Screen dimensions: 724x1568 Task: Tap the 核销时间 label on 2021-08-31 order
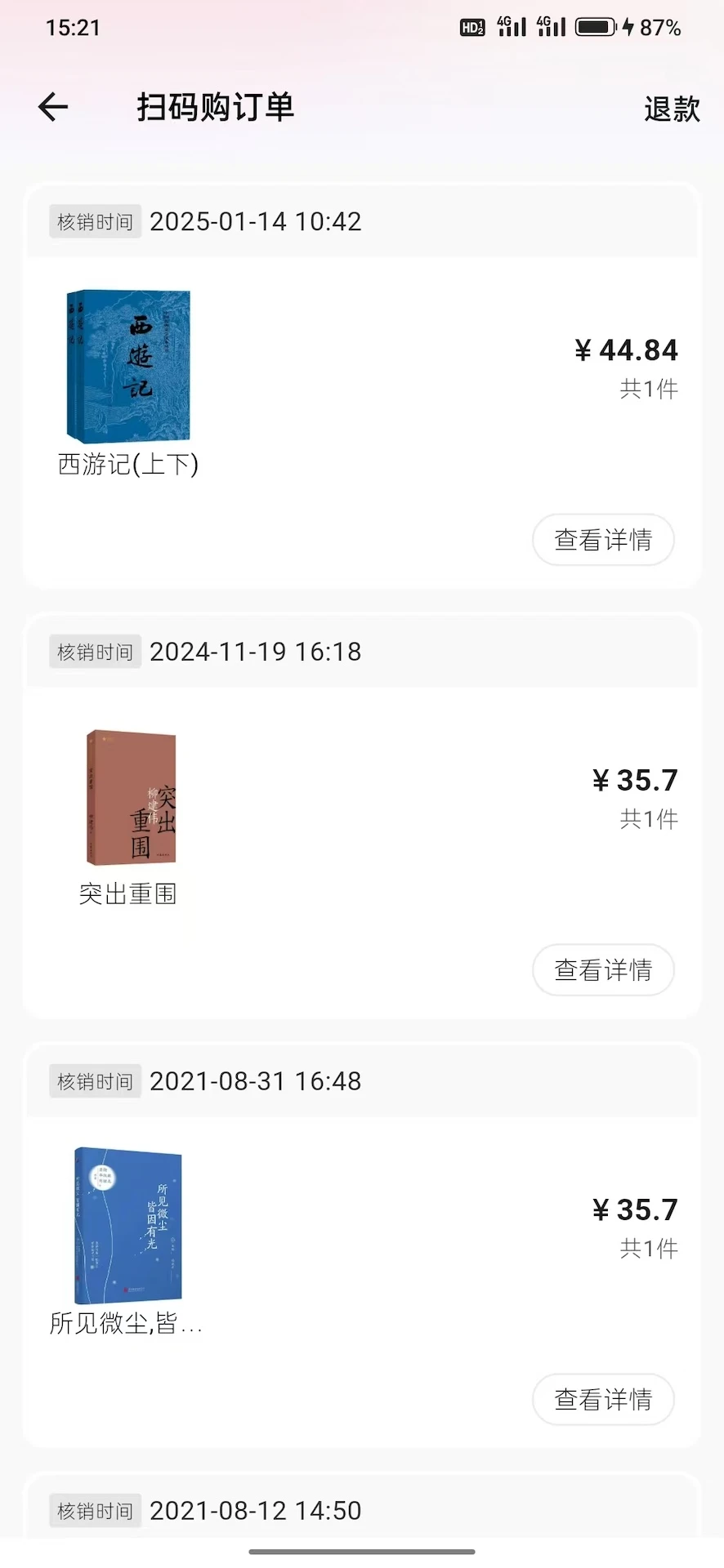(x=94, y=1080)
